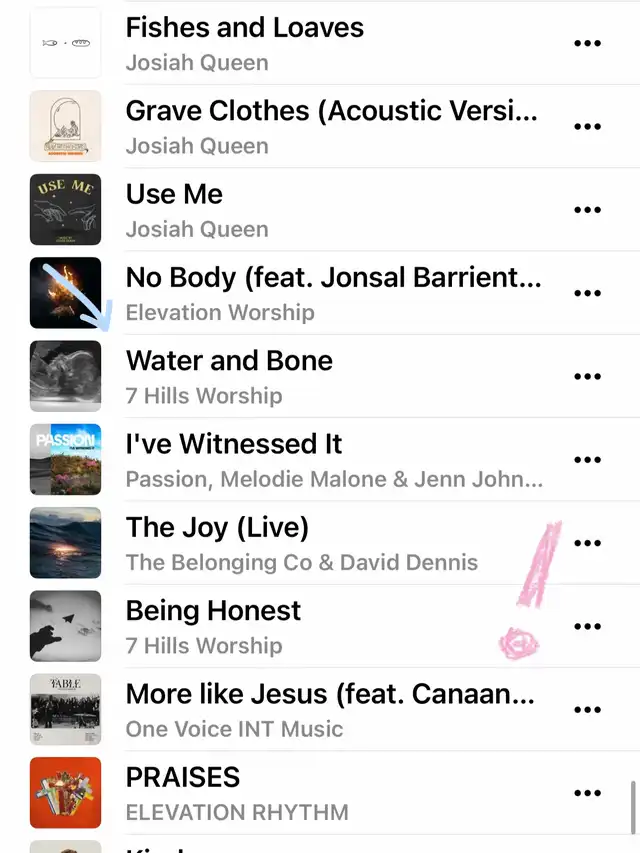
Task: Open the ellipsis menu for The Joy (Live)
Action: [588, 543]
